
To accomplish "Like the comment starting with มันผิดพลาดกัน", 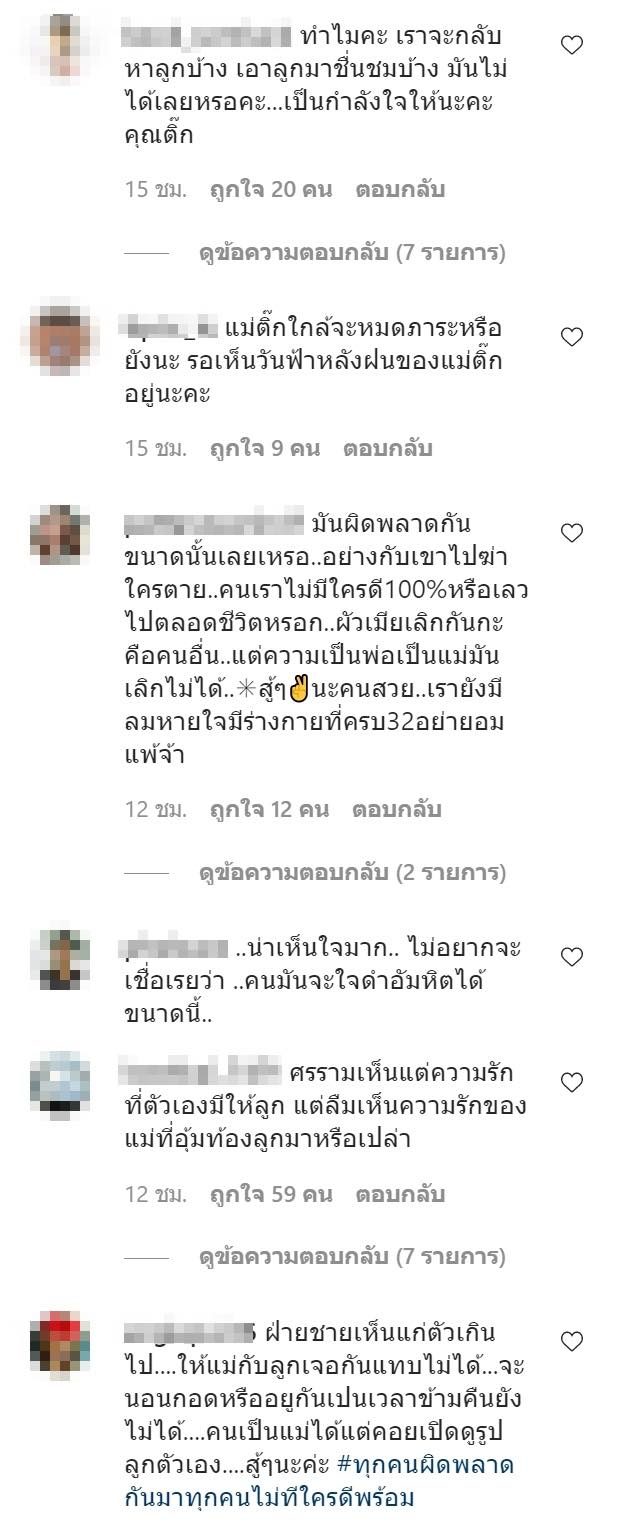I will click(571, 533).
